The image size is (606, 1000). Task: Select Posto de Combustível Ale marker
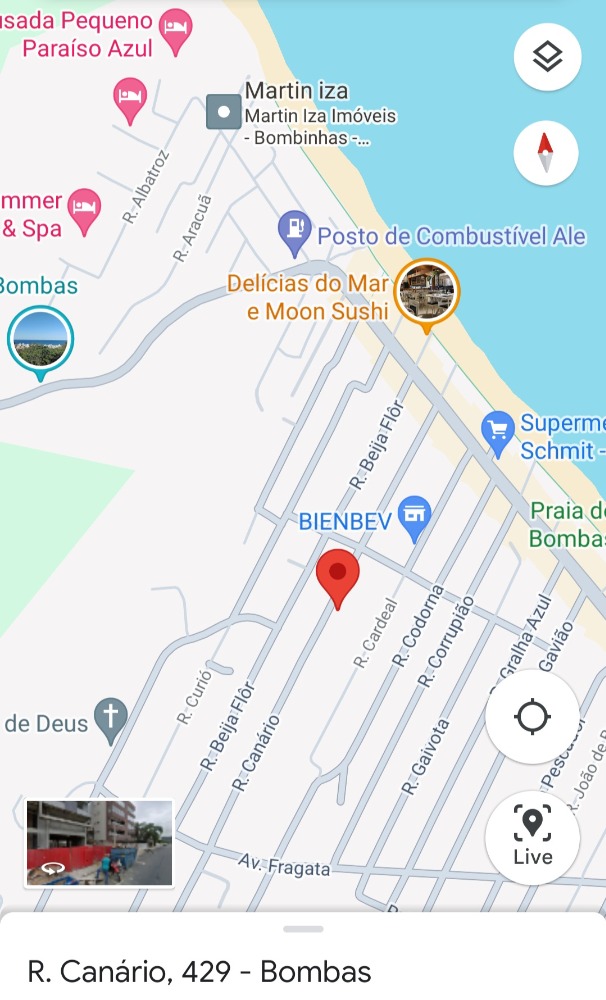(294, 233)
